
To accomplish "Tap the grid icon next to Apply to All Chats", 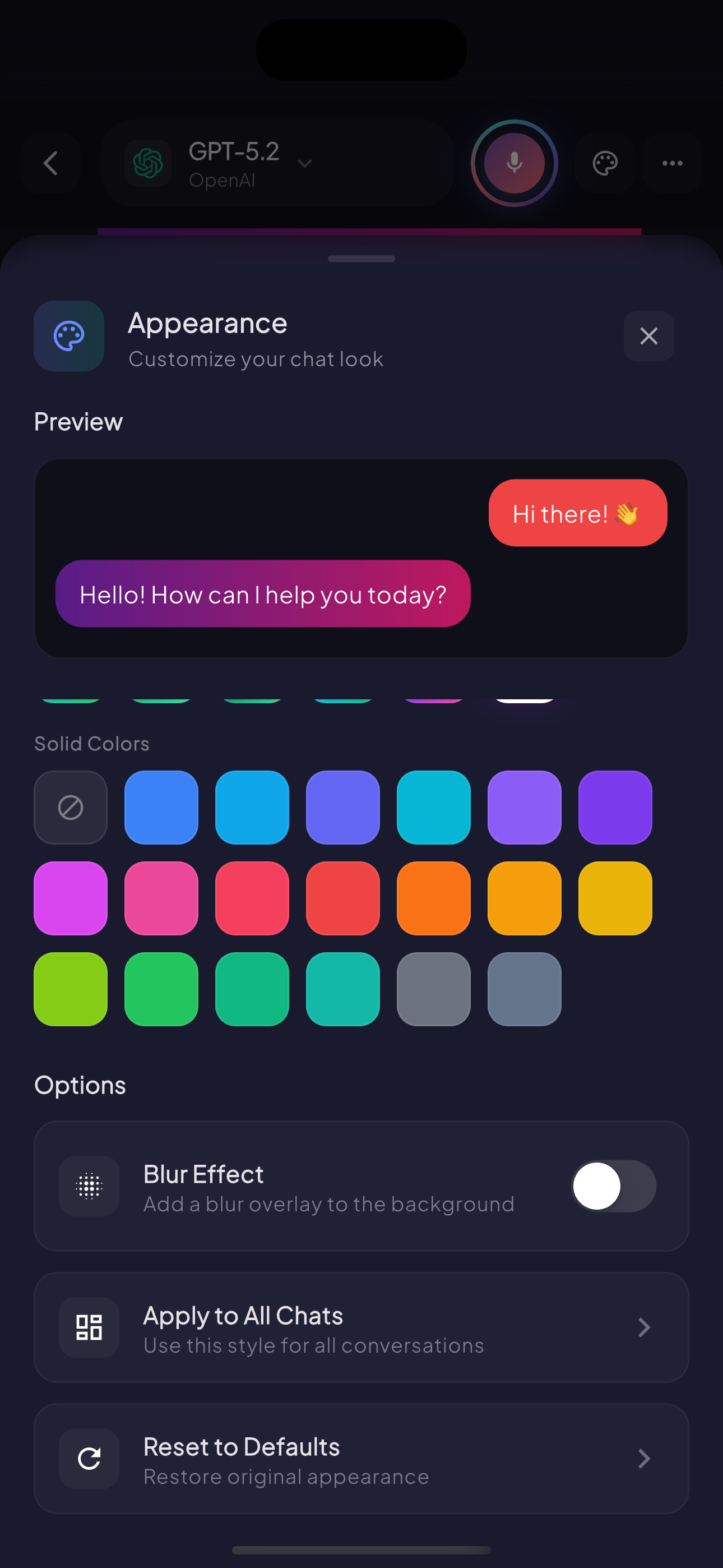I will click(89, 1327).
